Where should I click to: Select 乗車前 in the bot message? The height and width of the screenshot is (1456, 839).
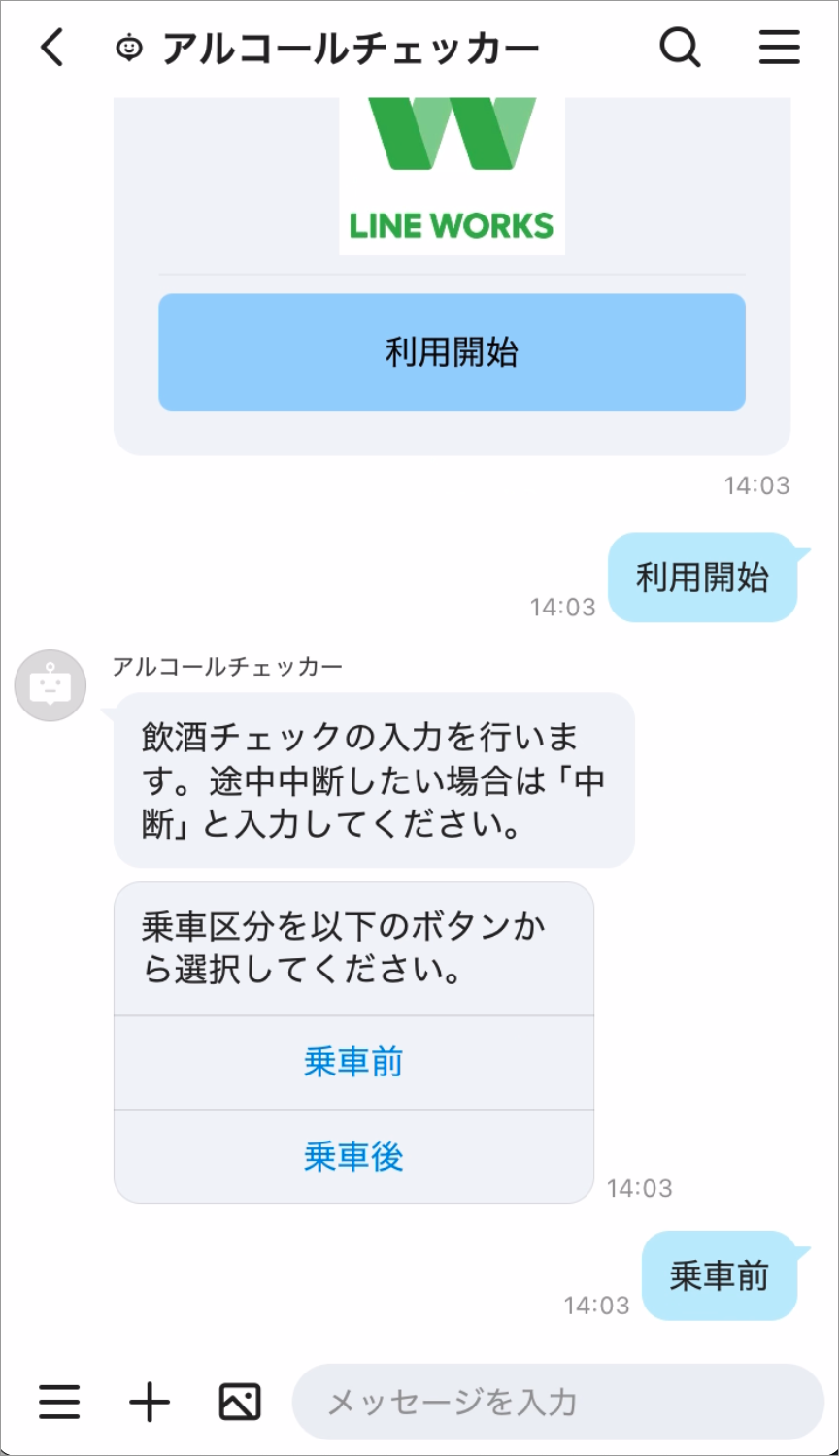[x=353, y=1063]
